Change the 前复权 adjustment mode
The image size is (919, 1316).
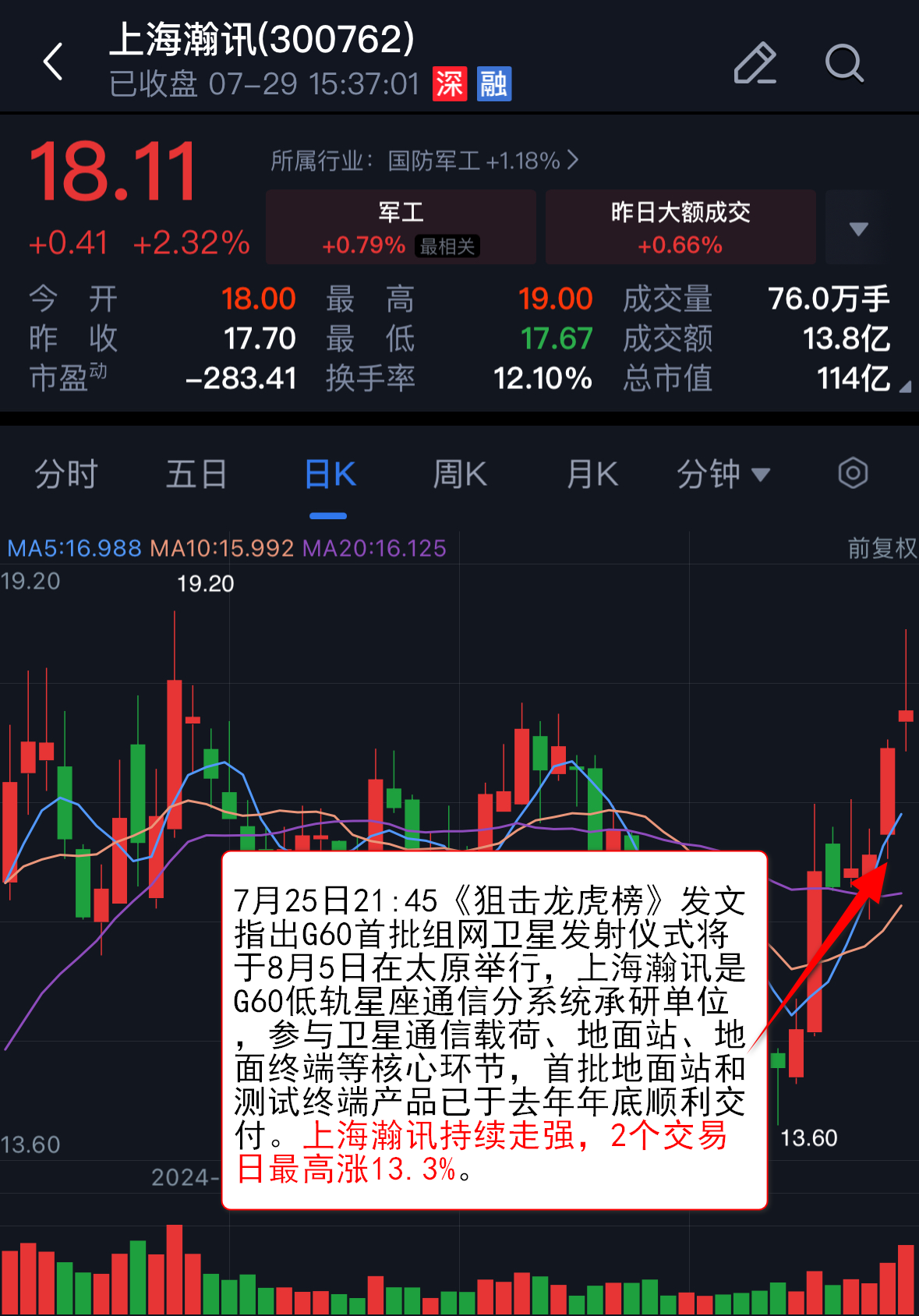coord(882,548)
